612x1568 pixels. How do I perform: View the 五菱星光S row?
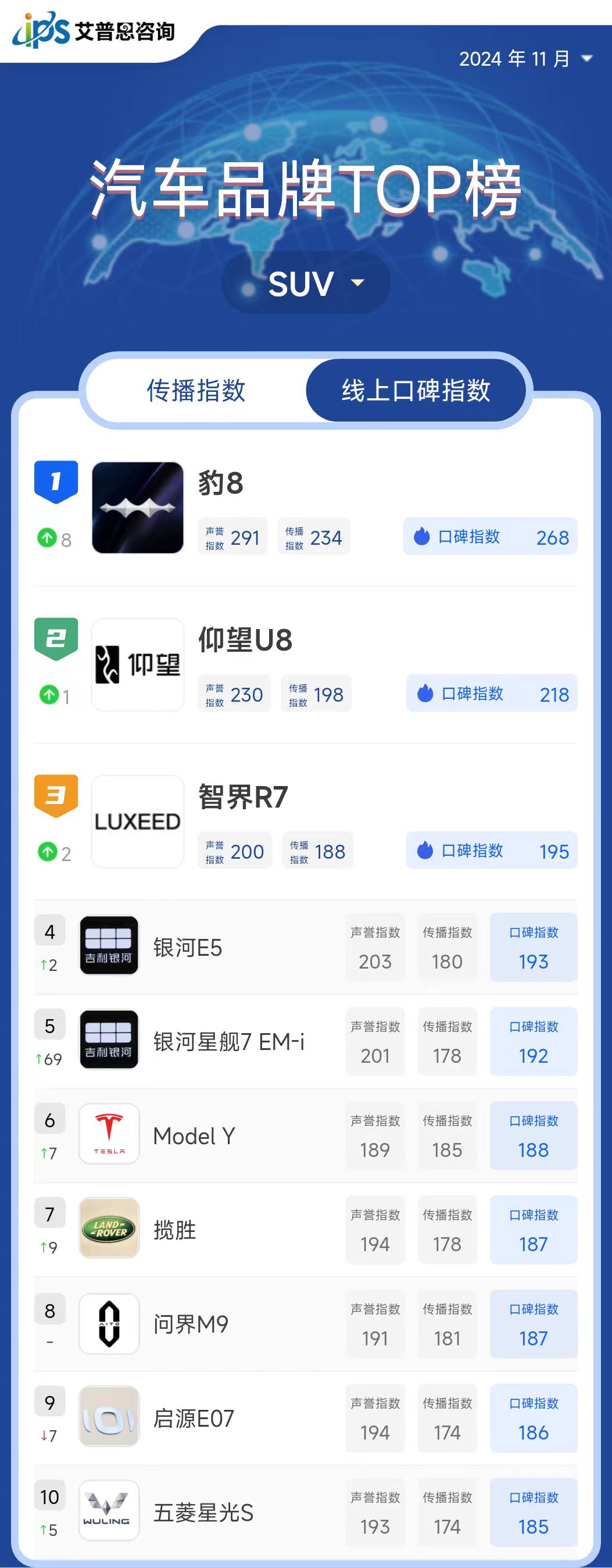[x=203, y=1513]
